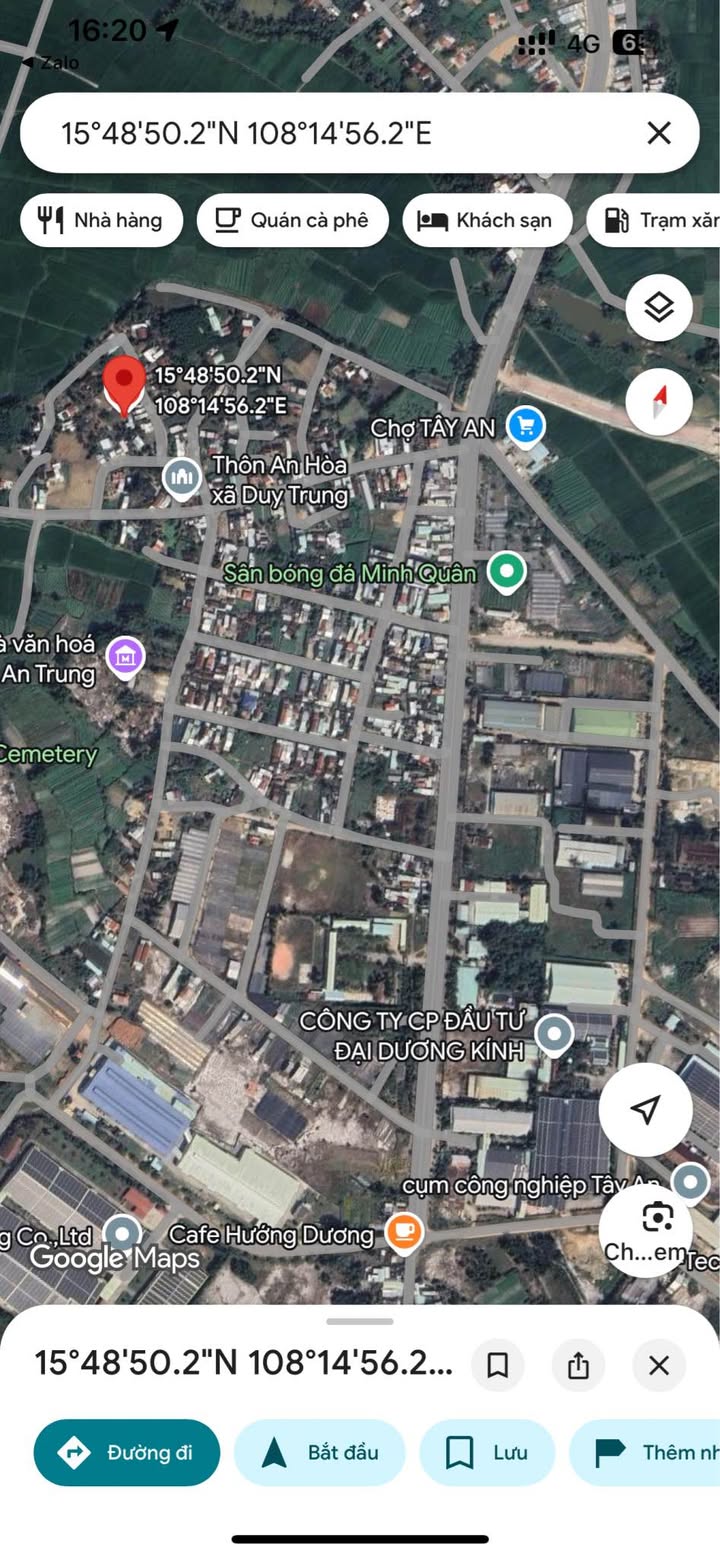Start navigation with Bắt đầu
720x1557 pixels.
(x=319, y=1452)
